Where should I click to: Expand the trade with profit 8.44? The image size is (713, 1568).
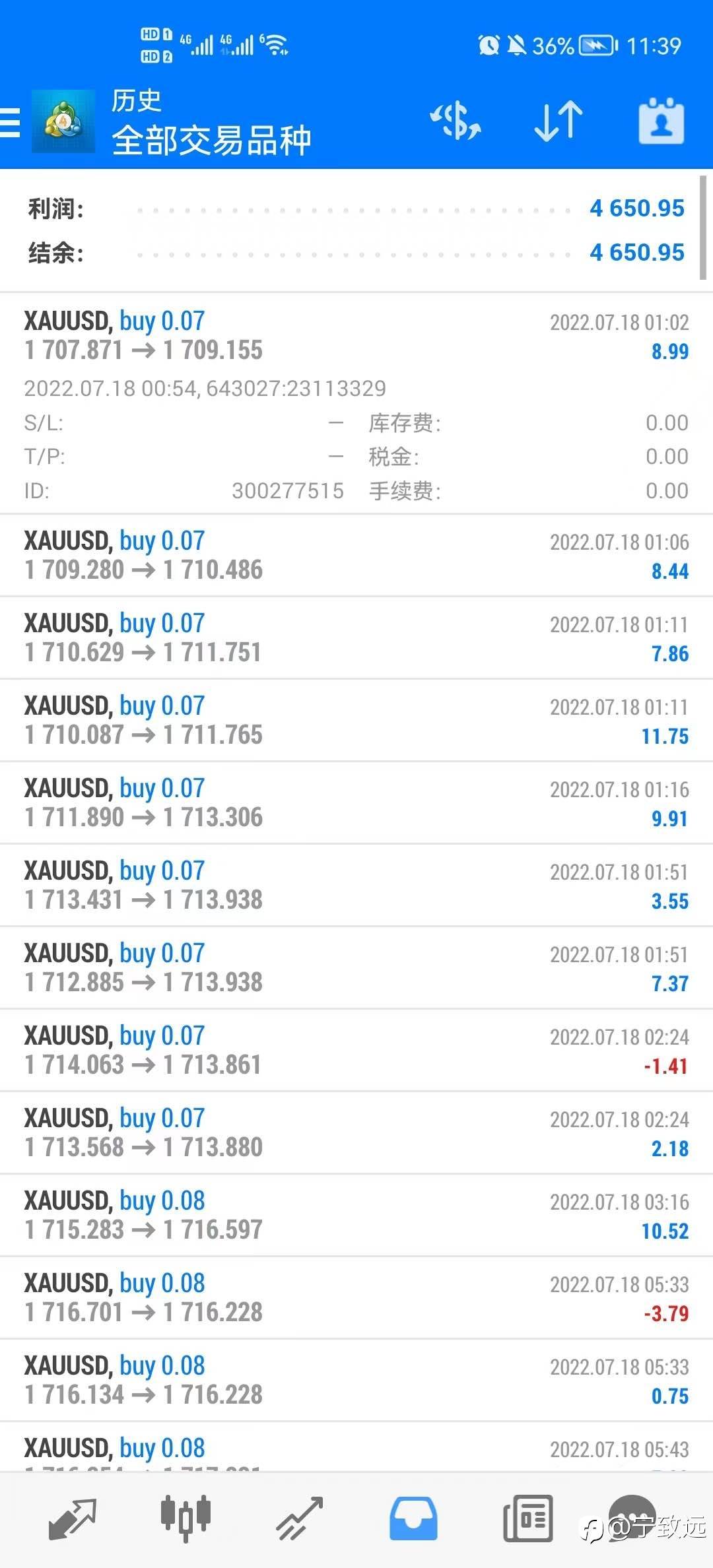coord(356,555)
